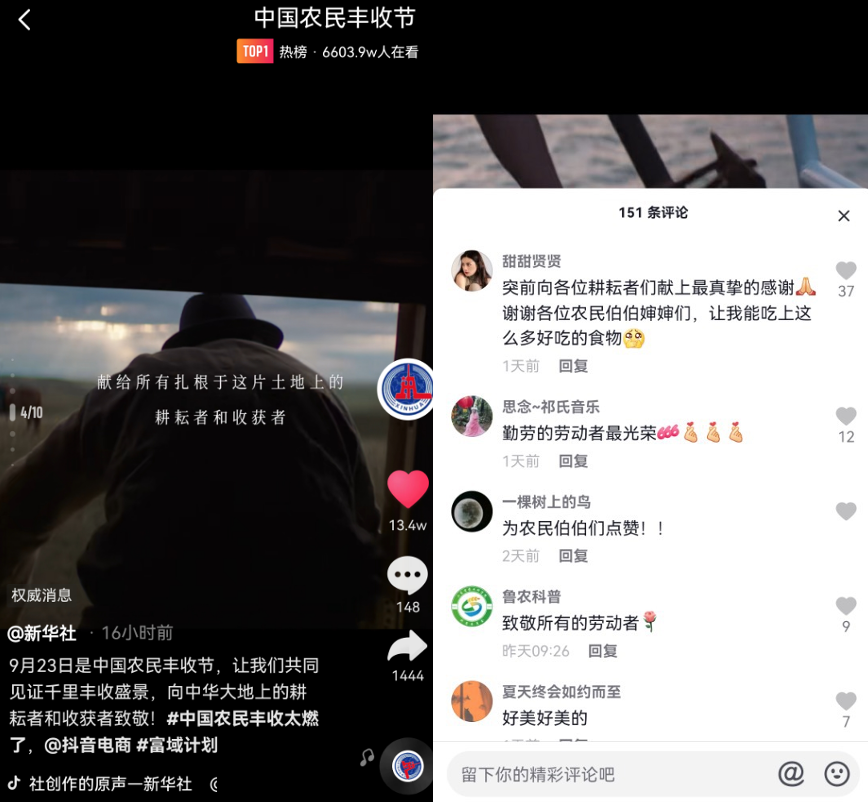Mention someone with the @ icon
The width and height of the screenshot is (868, 802).
tap(791, 773)
